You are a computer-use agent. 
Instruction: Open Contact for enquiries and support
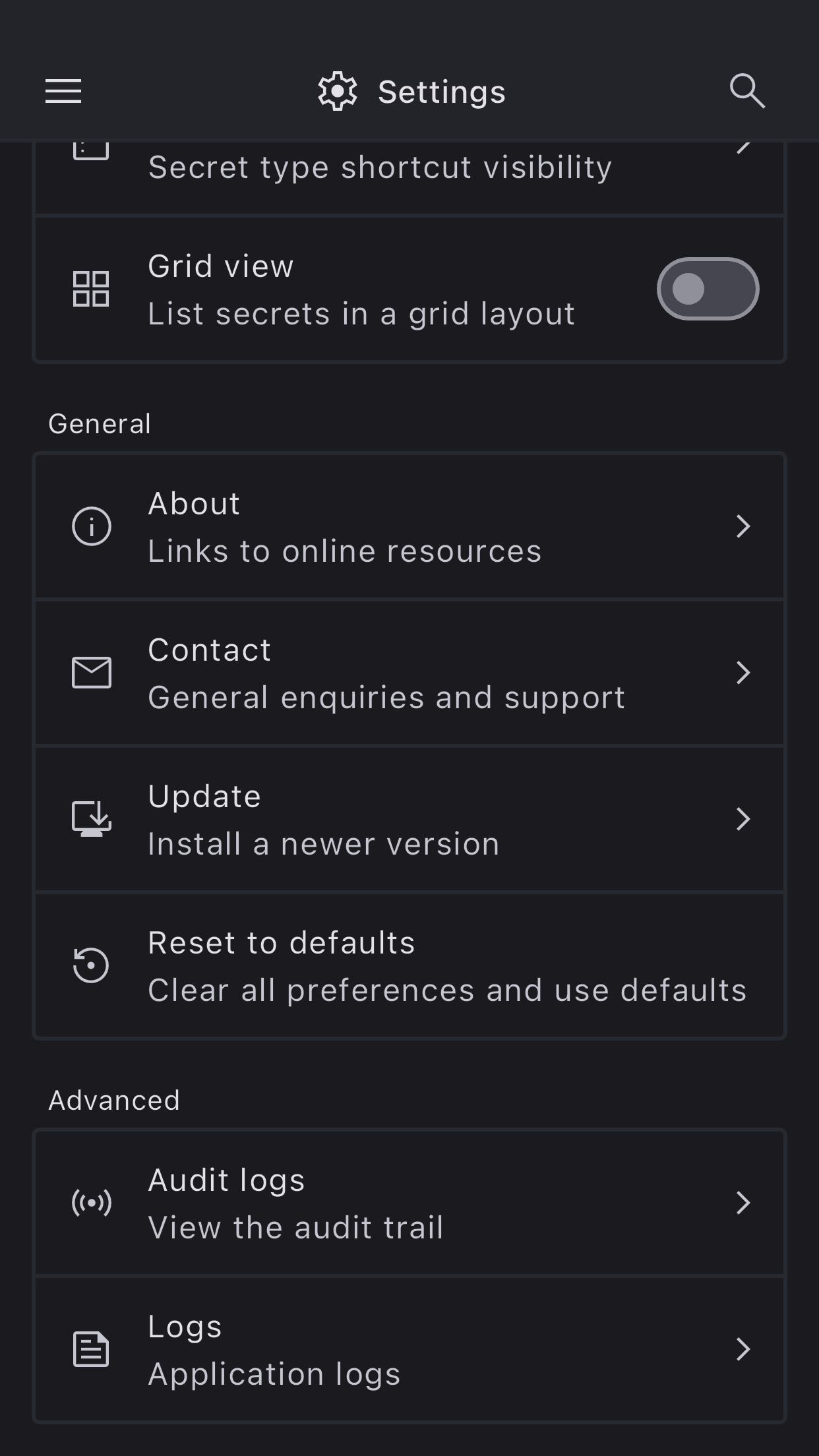pos(409,673)
